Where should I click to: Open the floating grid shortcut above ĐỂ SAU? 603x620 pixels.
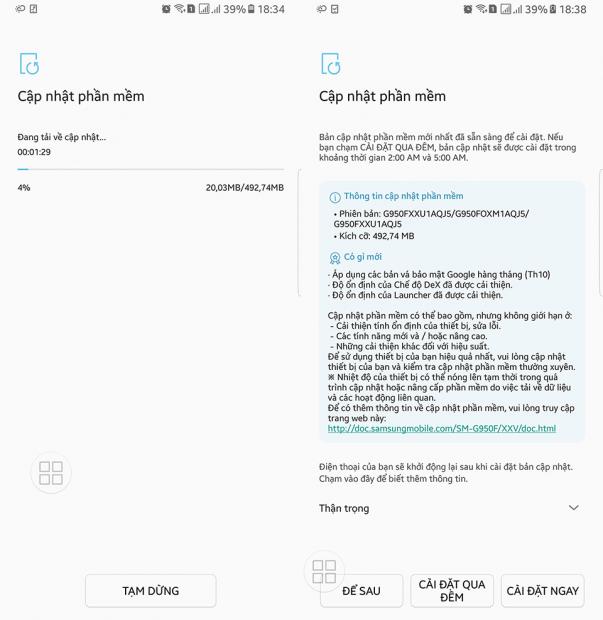click(x=324, y=571)
